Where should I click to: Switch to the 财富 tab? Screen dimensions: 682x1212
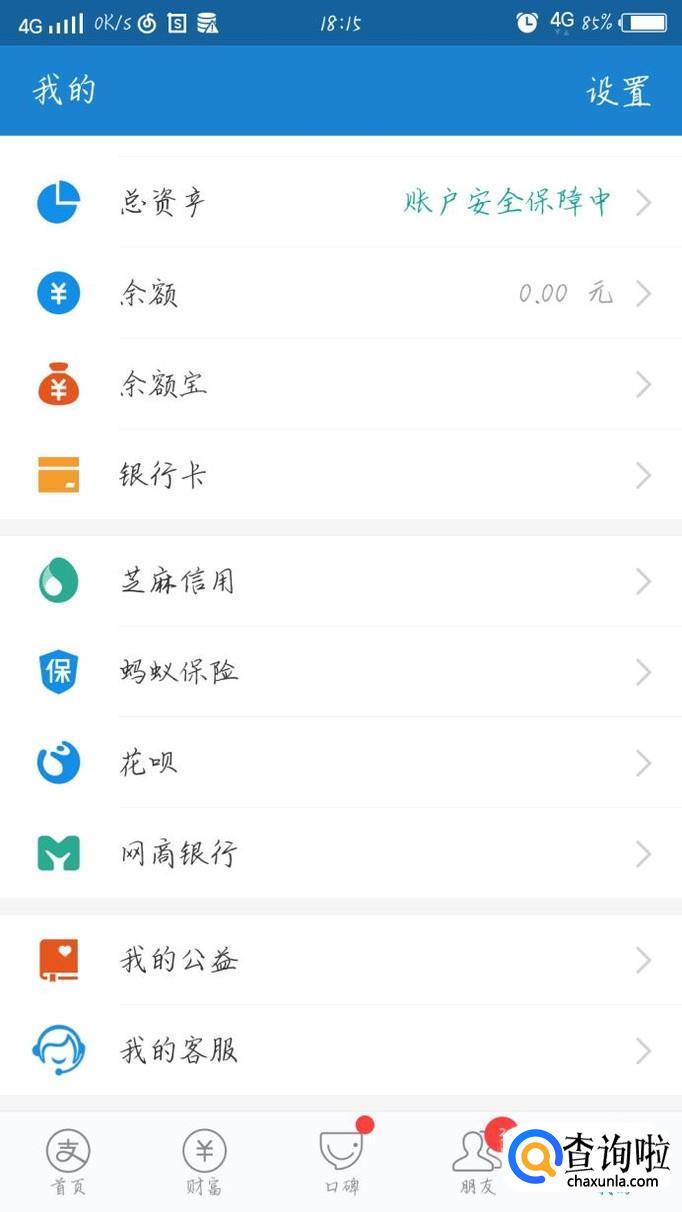pyautogui.click(x=204, y=1162)
